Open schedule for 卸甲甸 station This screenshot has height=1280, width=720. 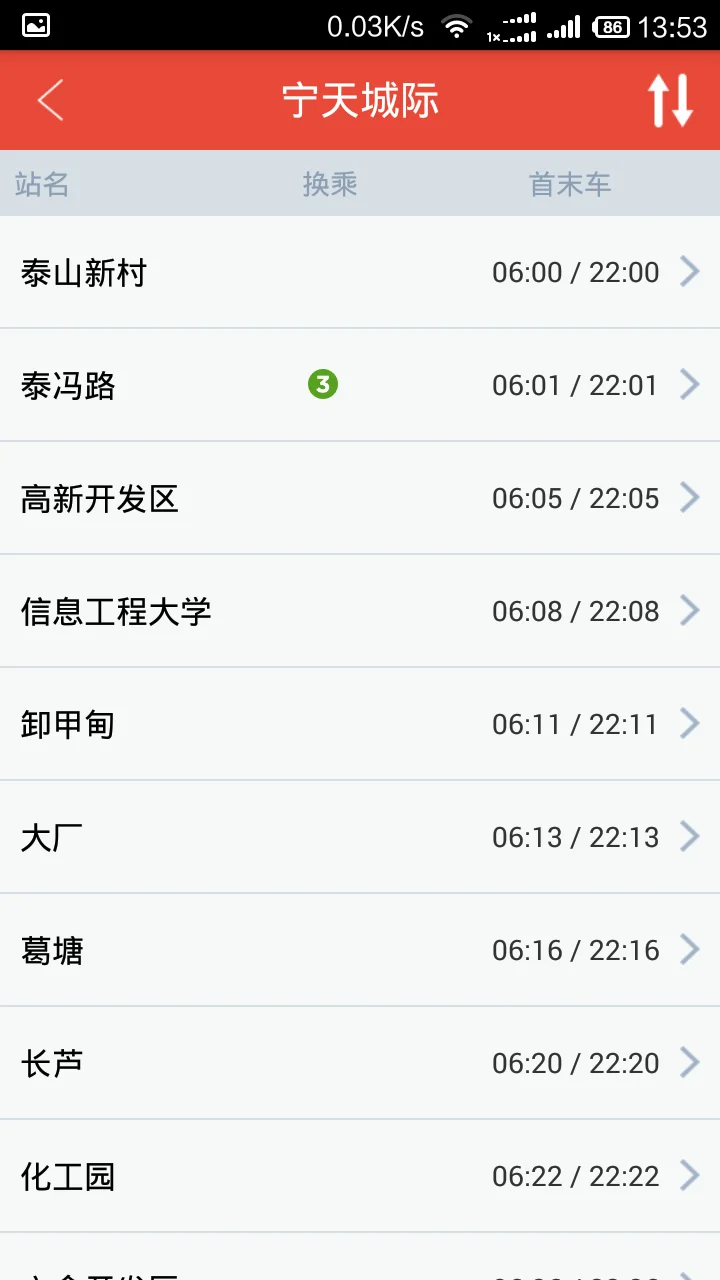(x=360, y=724)
